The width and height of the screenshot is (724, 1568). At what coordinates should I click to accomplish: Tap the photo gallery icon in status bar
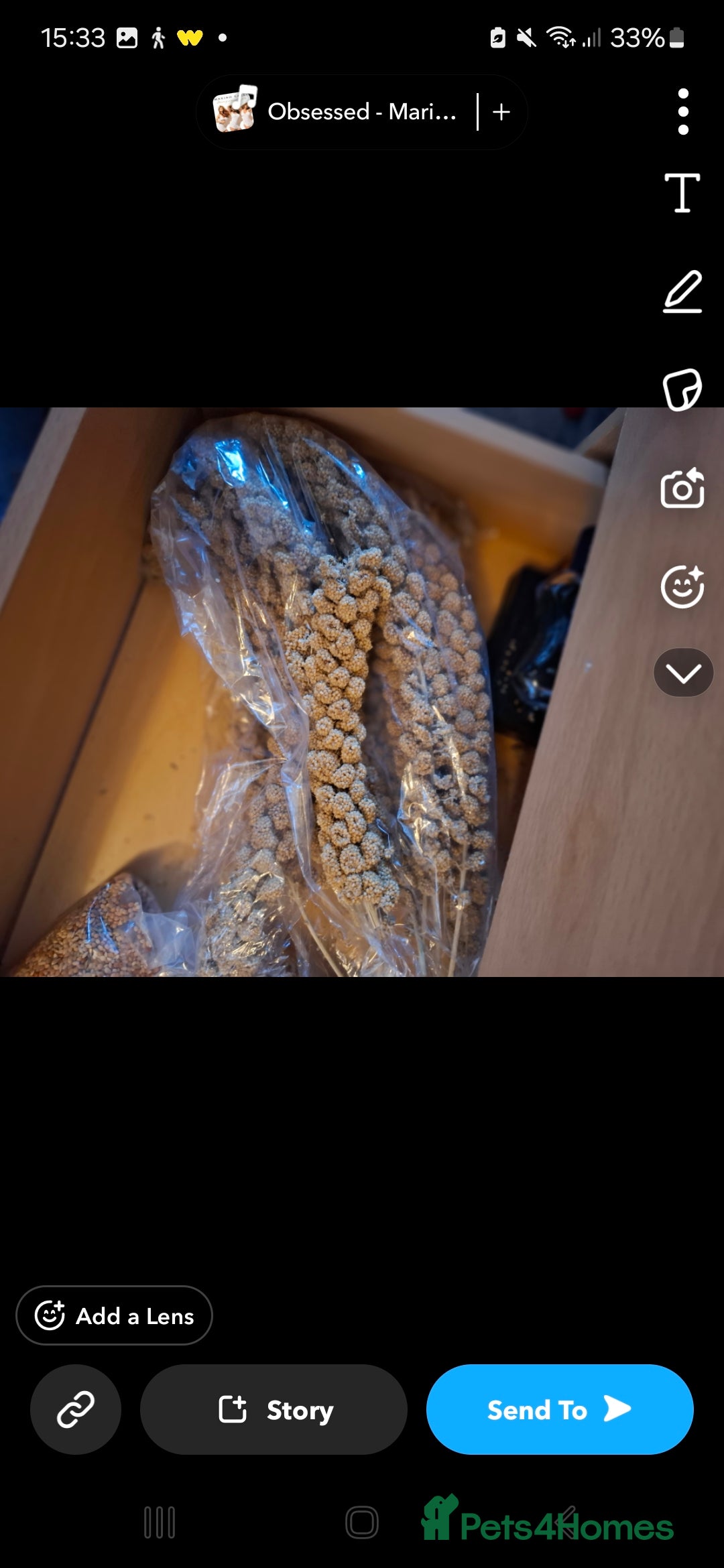(127, 37)
